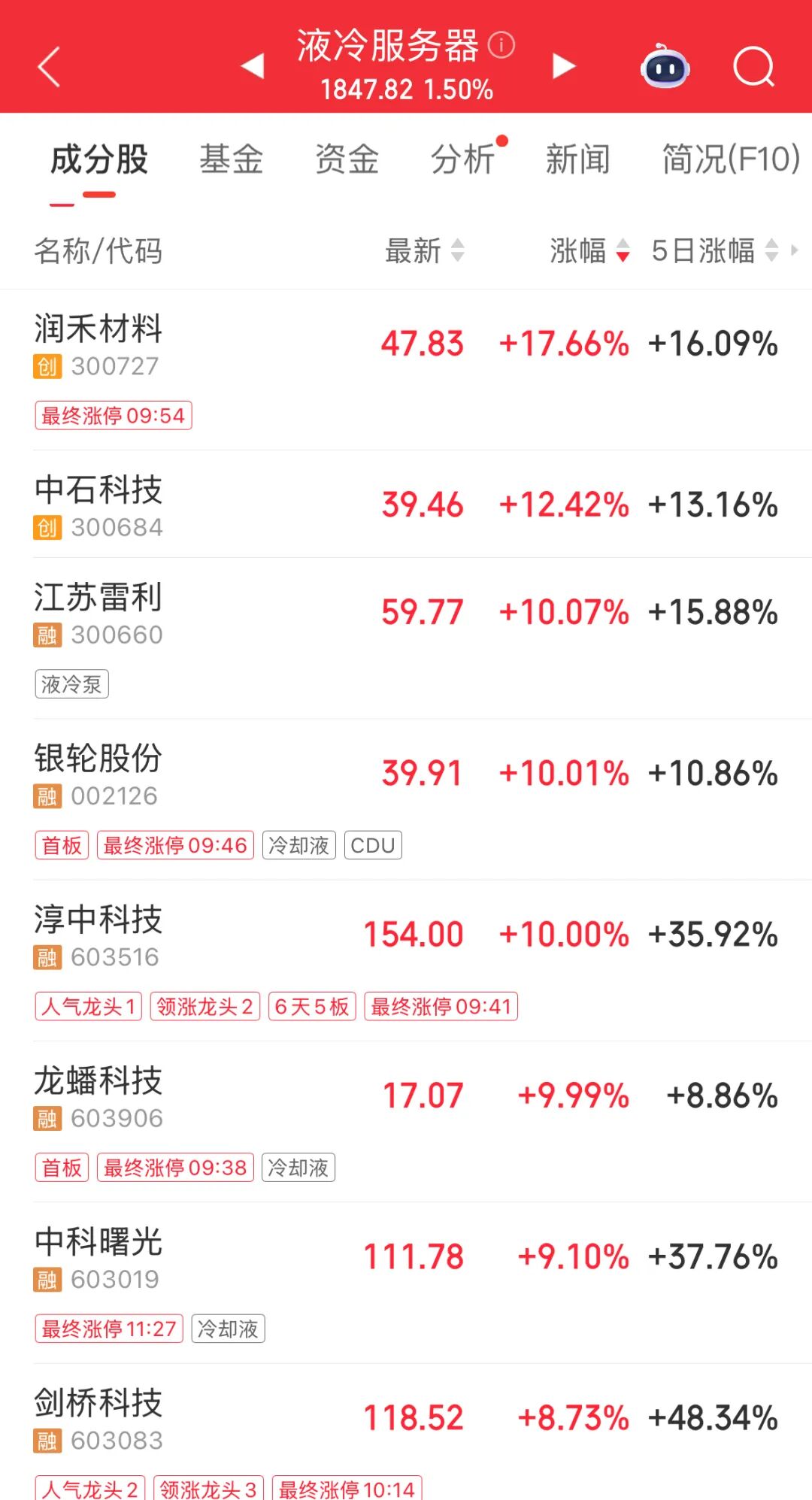Screen dimensions: 812x1500
Task: View 江苏雷利 stock page
Action: [x=98, y=598]
